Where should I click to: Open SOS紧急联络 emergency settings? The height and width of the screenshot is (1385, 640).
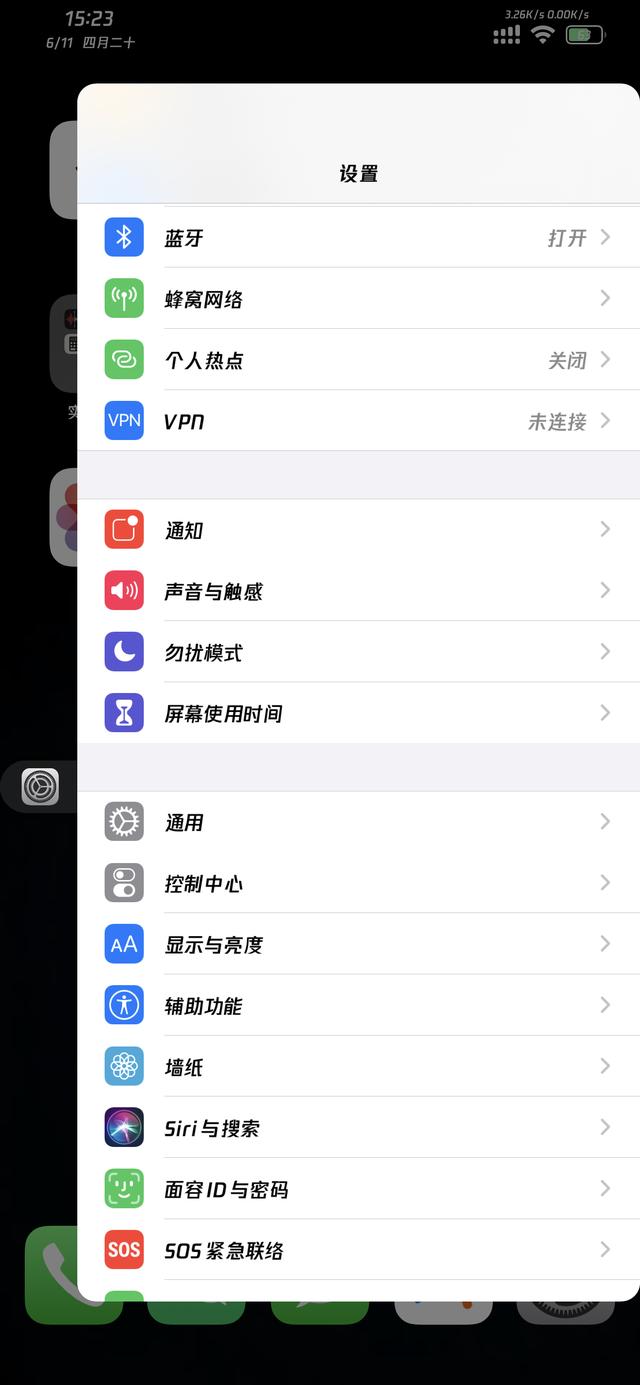[360, 1250]
